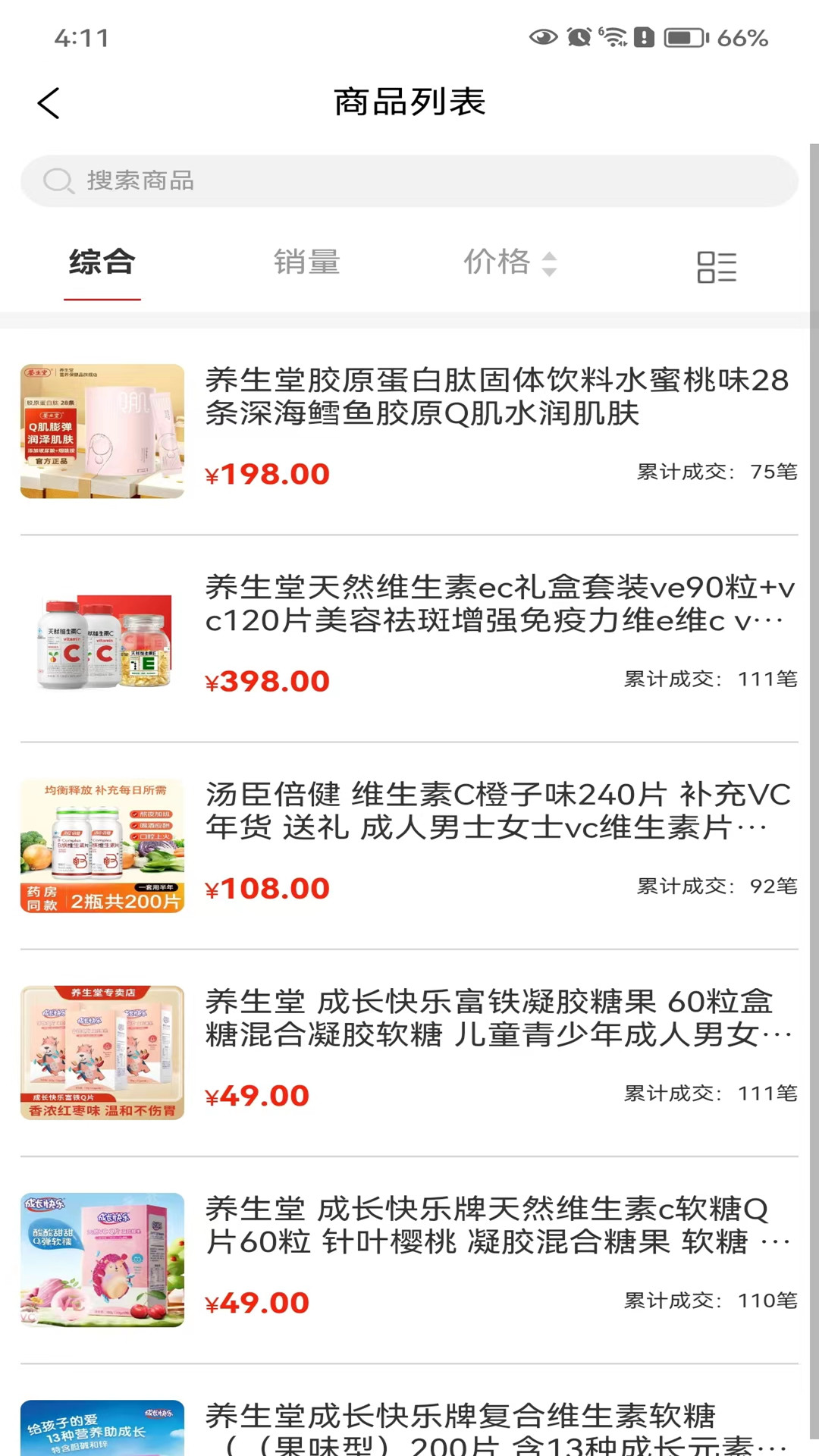
Task: Open 汤臣倍健 维生素C橙子味240片 product
Action: pyautogui.click(x=409, y=846)
